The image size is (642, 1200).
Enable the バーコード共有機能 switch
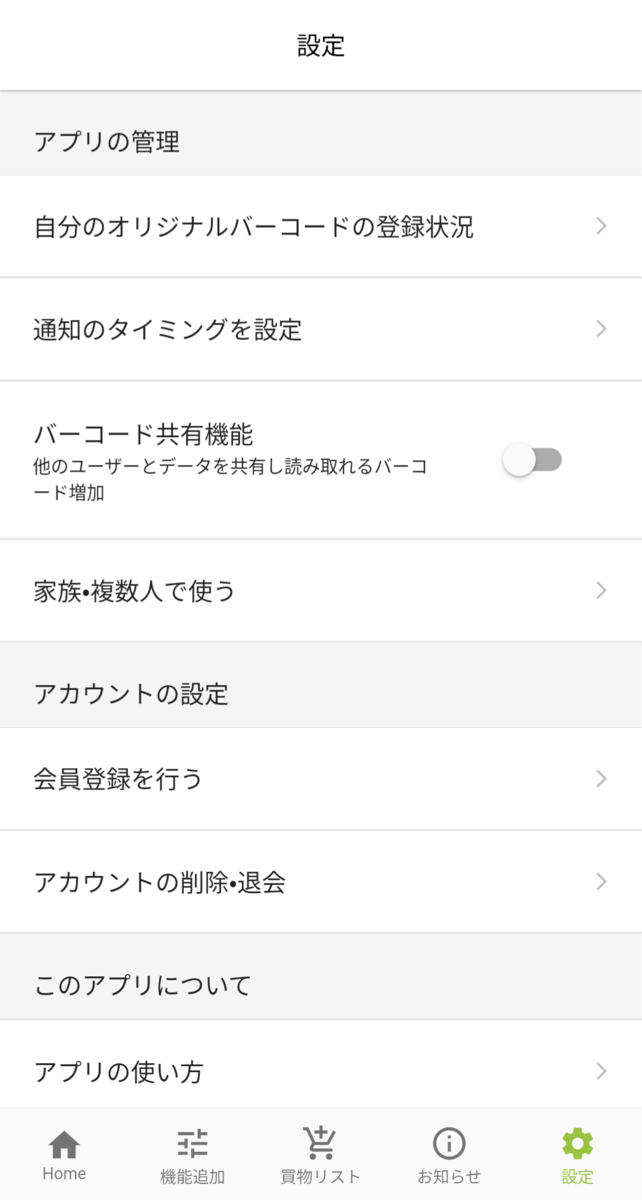(x=532, y=460)
